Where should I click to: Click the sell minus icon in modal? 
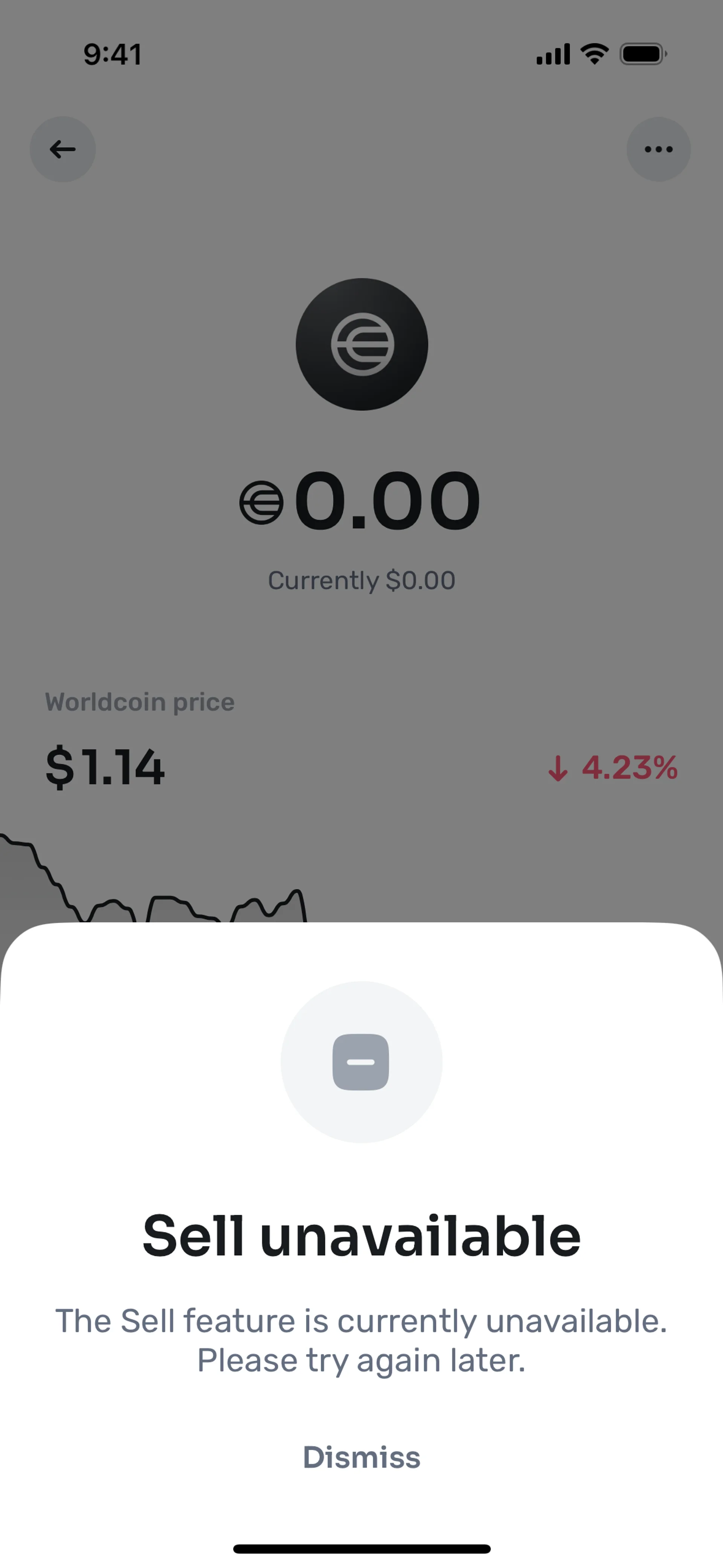361,1062
